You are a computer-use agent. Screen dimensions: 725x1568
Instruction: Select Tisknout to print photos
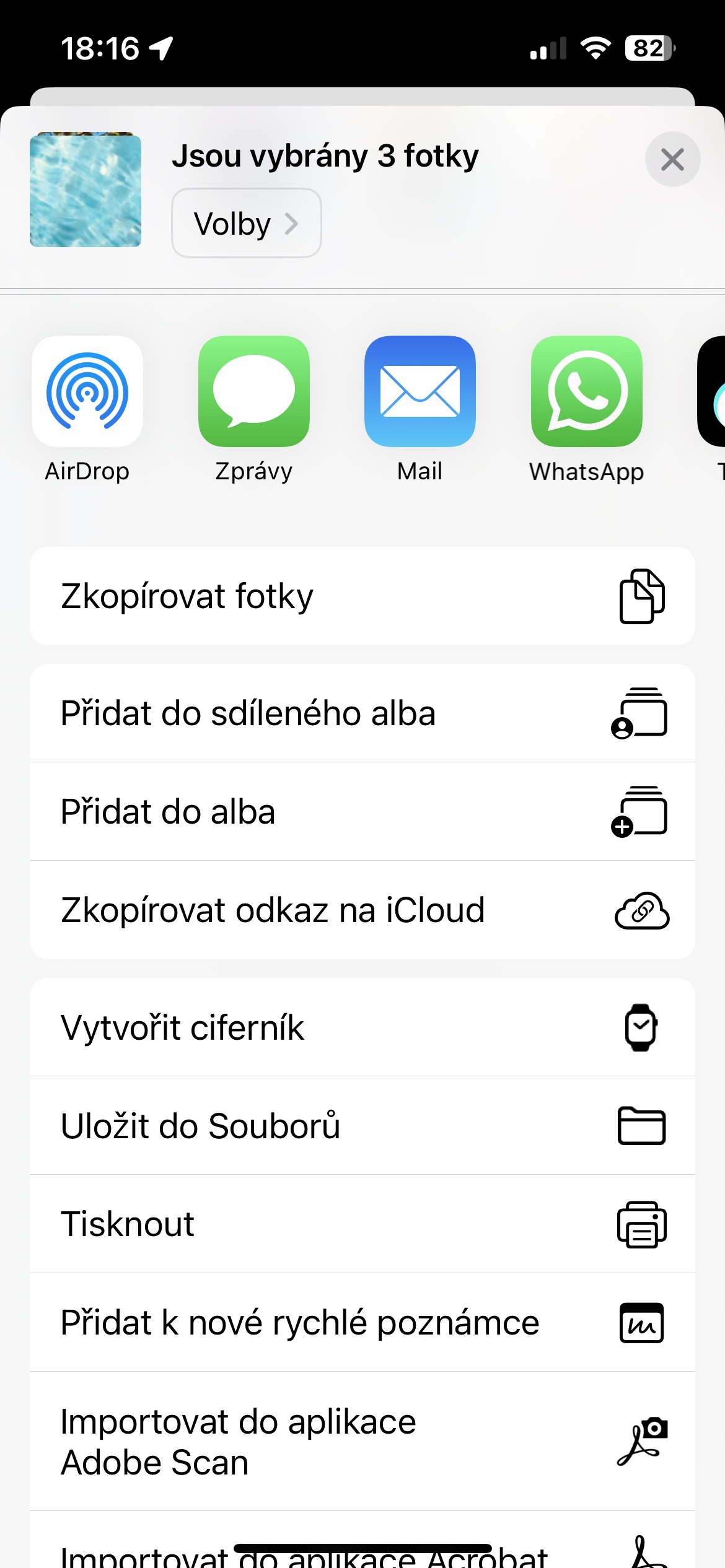(x=362, y=1224)
